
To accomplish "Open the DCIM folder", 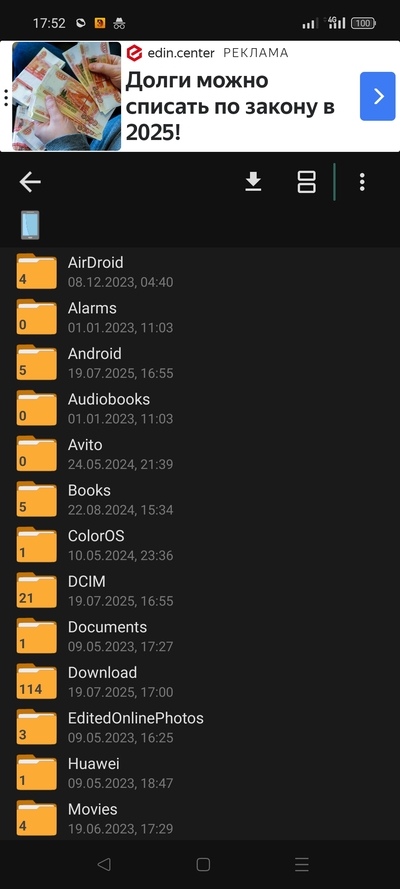I will (200, 590).
